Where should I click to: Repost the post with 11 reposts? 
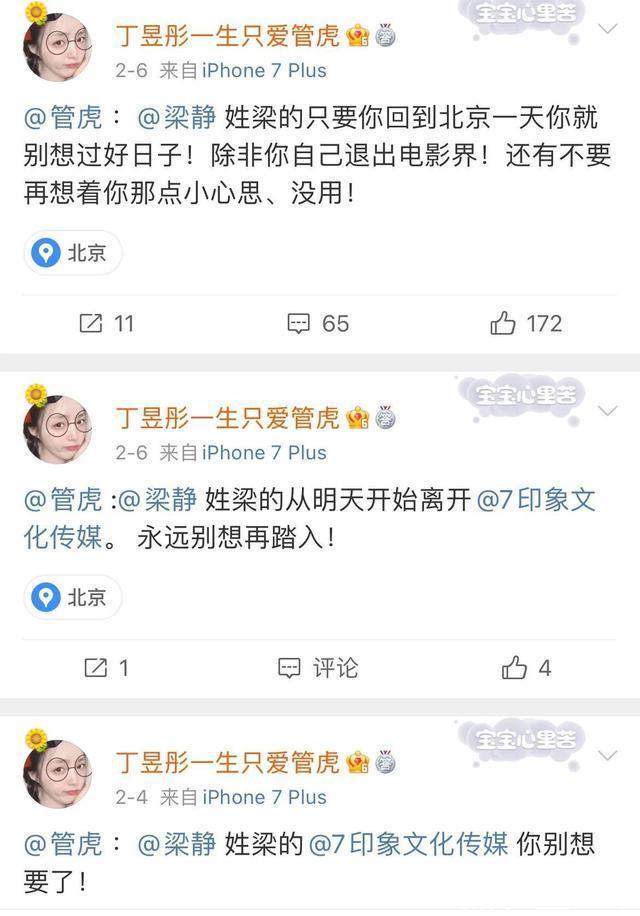click(106, 323)
